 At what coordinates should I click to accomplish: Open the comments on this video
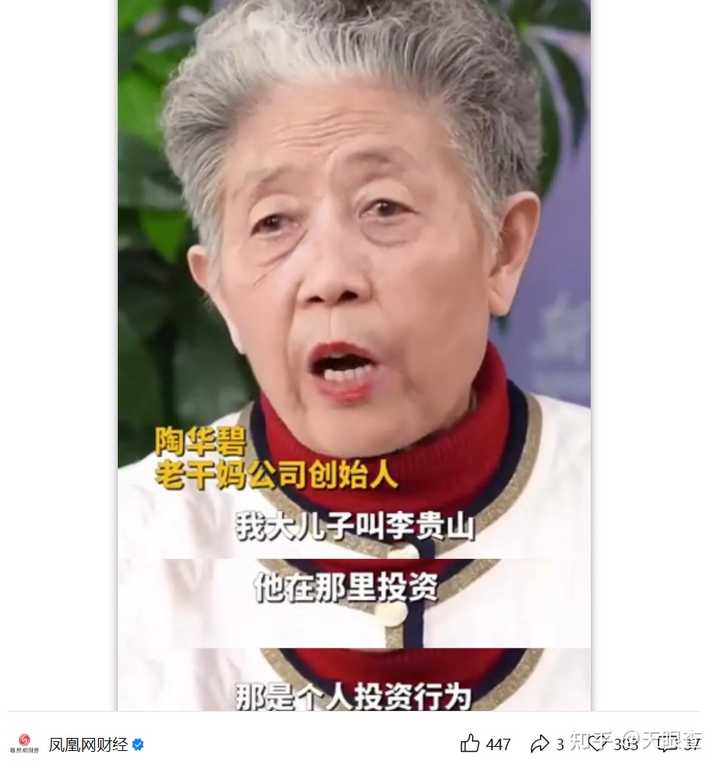point(668,744)
